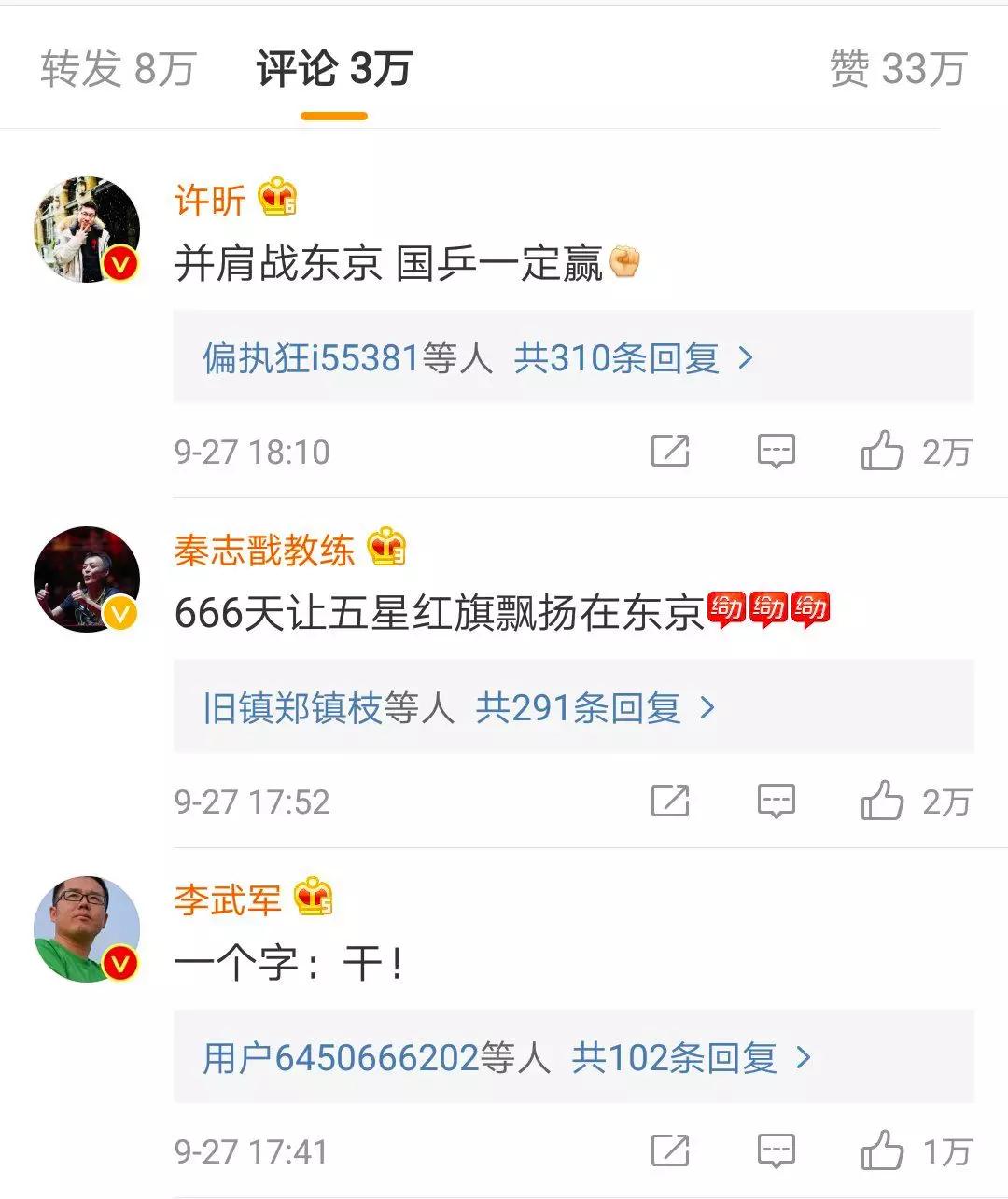This screenshot has width=1008, height=1199.
Task: Repost 许昕's comment
Action: tap(669, 452)
